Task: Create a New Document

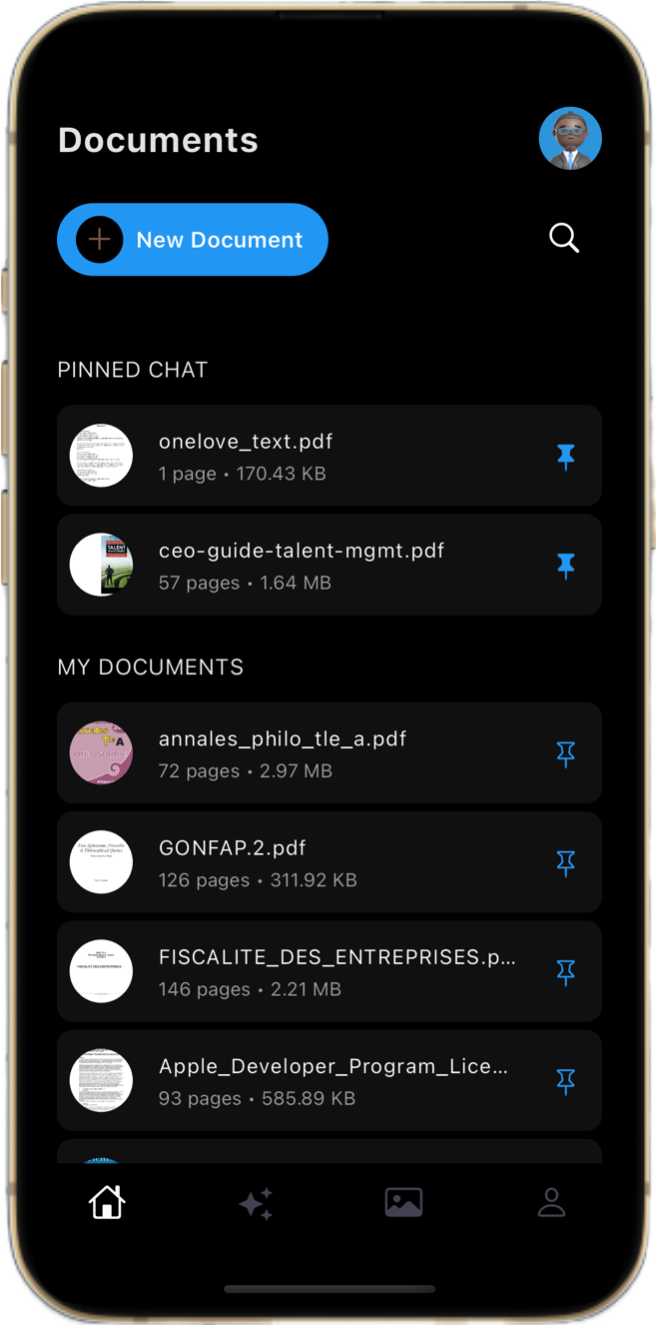Action: pos(193,240)
